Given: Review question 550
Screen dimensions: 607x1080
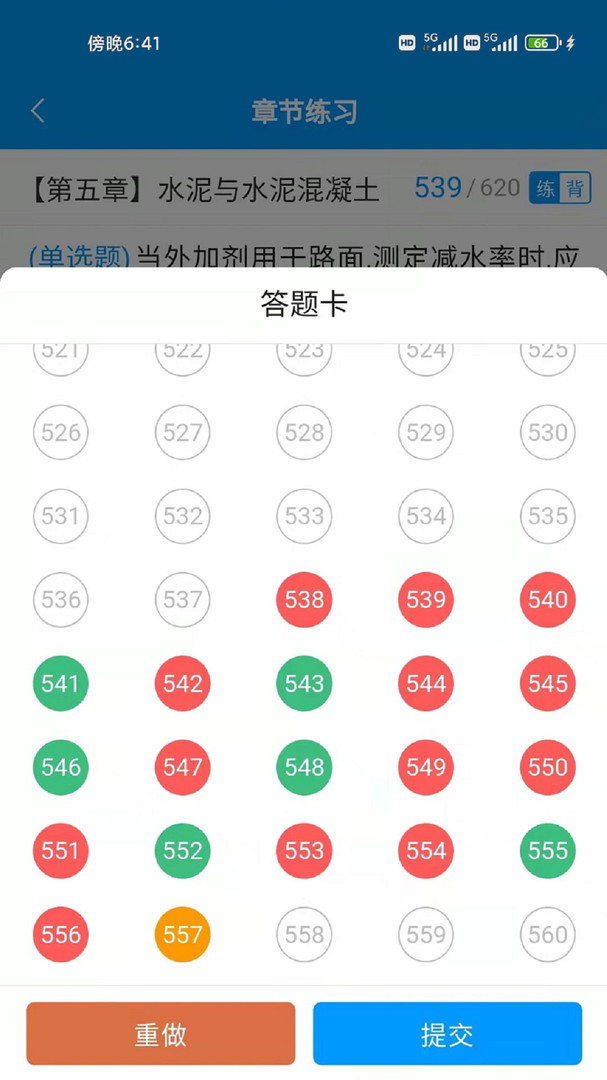Looking at the screenshot, I should click(x=548, y=768).
